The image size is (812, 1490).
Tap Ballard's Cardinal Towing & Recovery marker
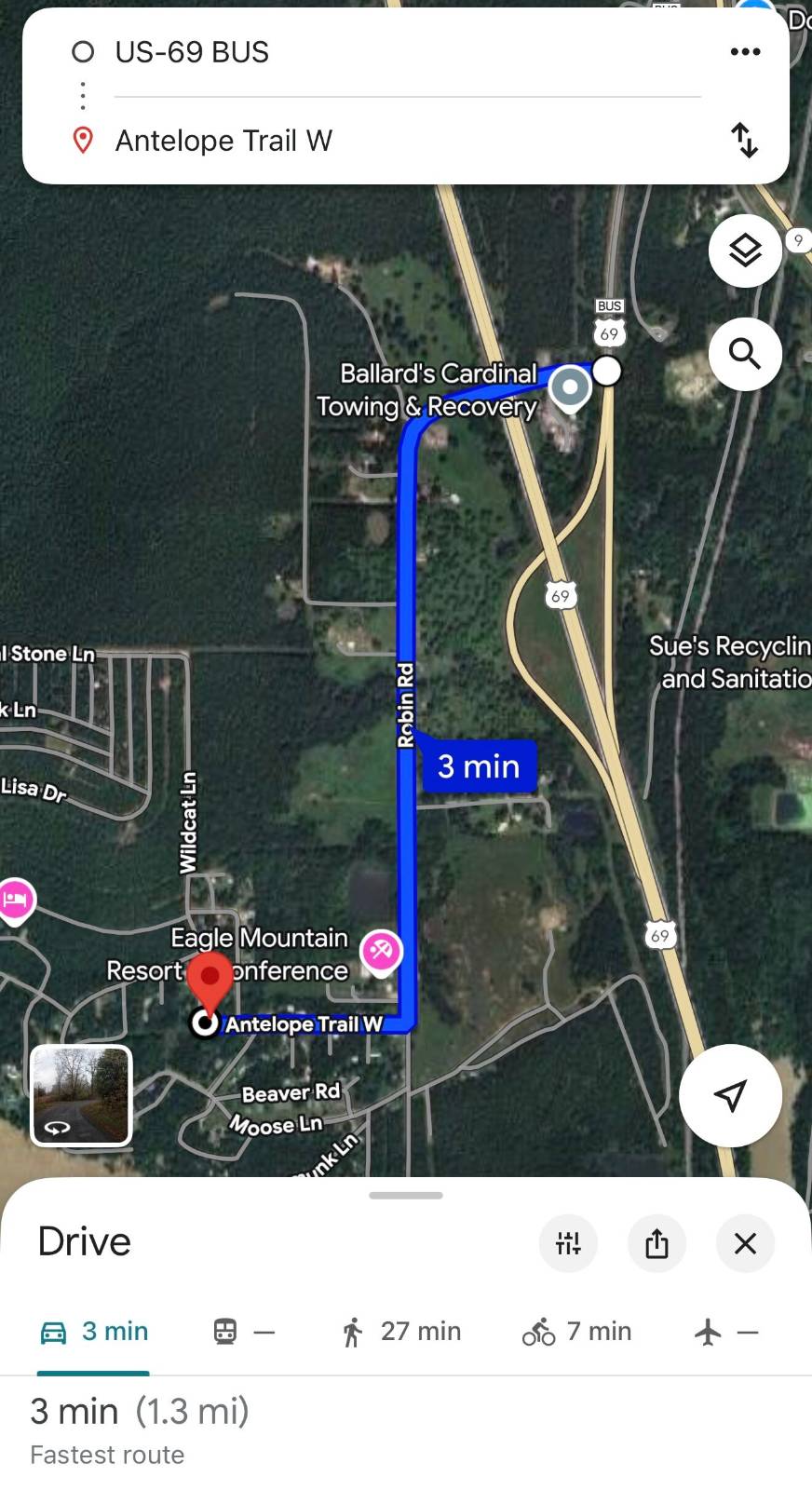coord(570,386)
